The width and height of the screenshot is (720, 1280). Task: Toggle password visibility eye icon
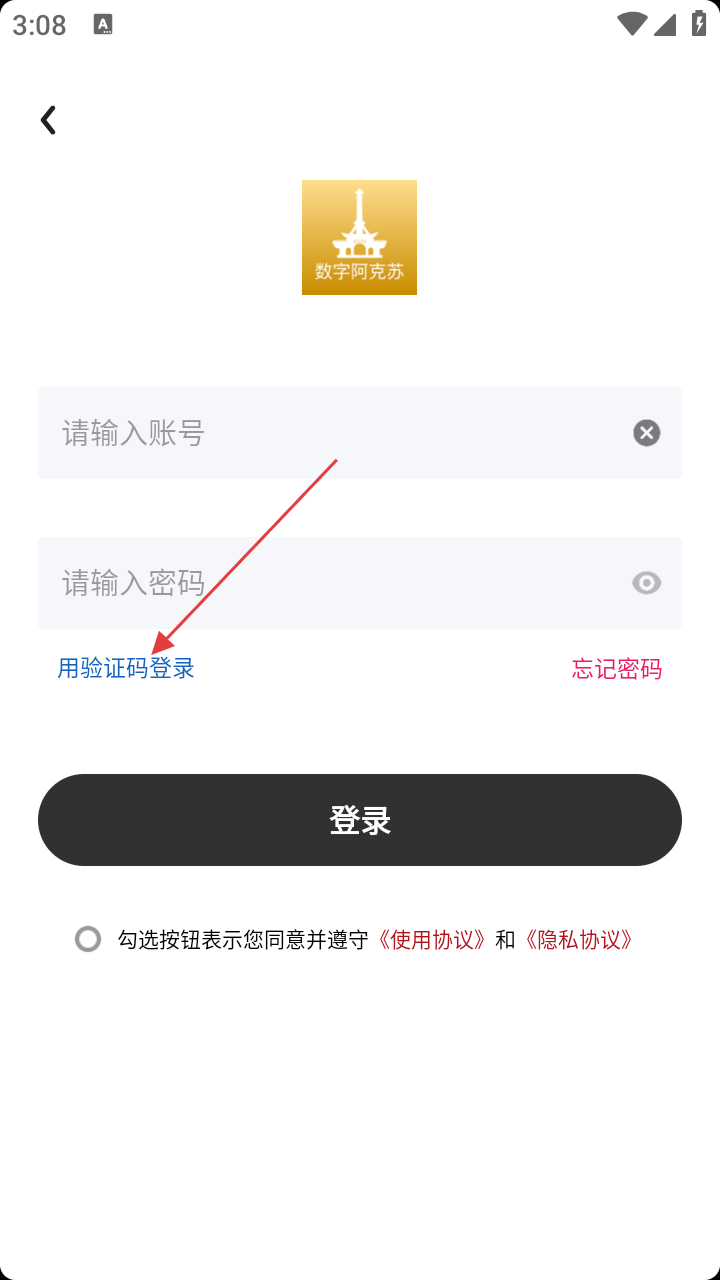(x=647, y=583)
